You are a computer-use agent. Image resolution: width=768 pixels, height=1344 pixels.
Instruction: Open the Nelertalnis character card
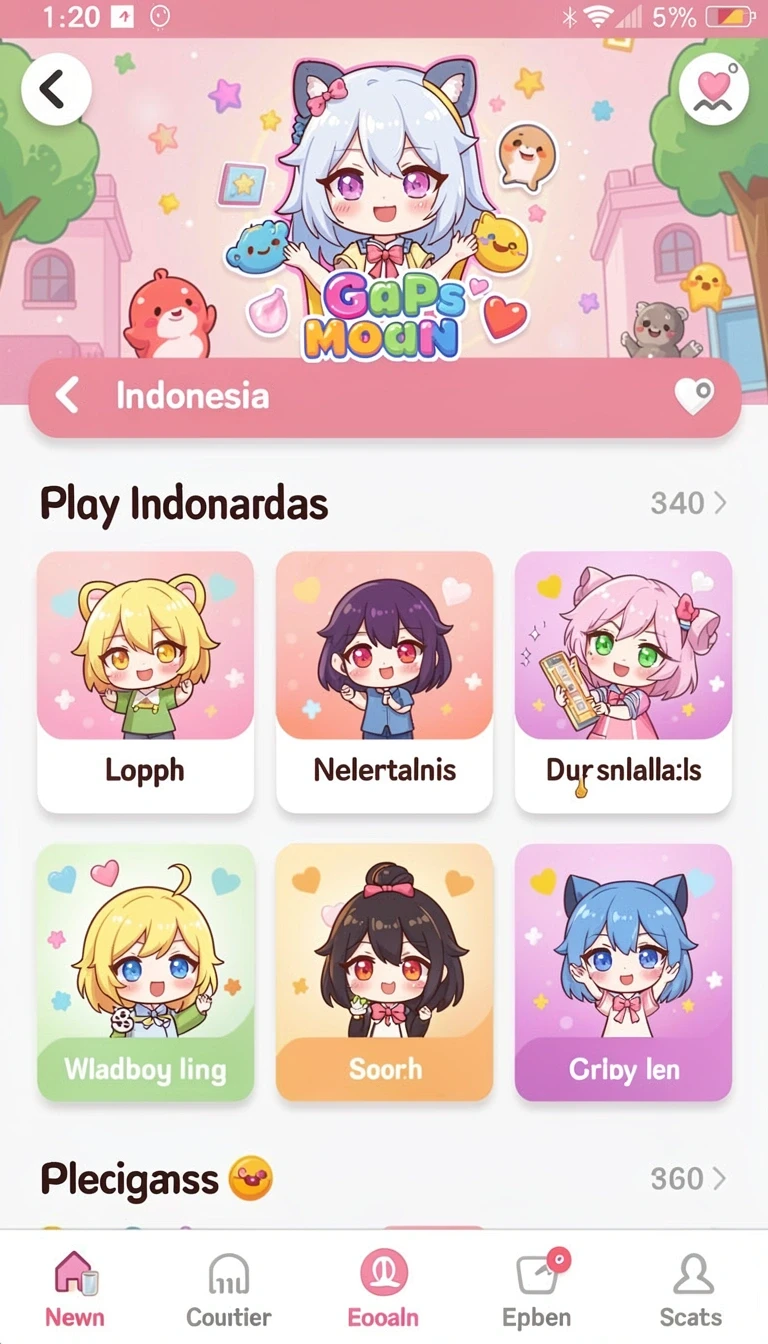(x=384, y=682)
